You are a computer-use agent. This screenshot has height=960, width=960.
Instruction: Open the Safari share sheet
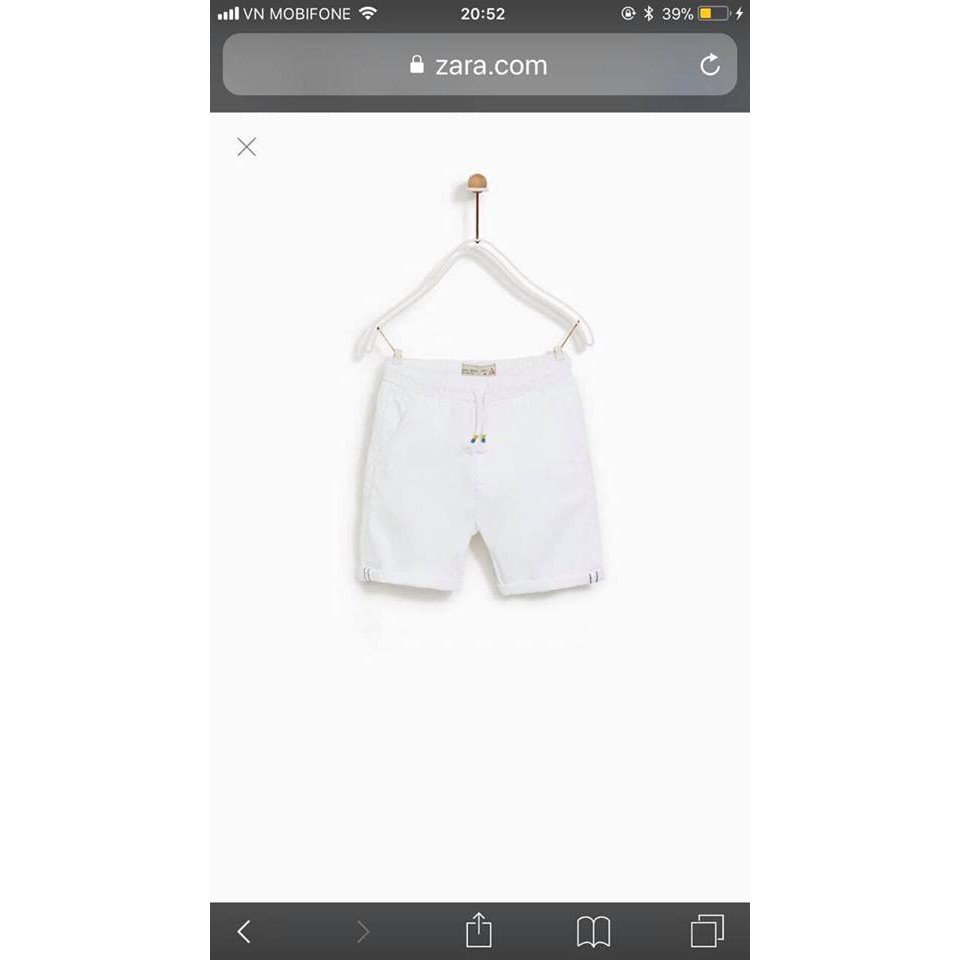479,930
